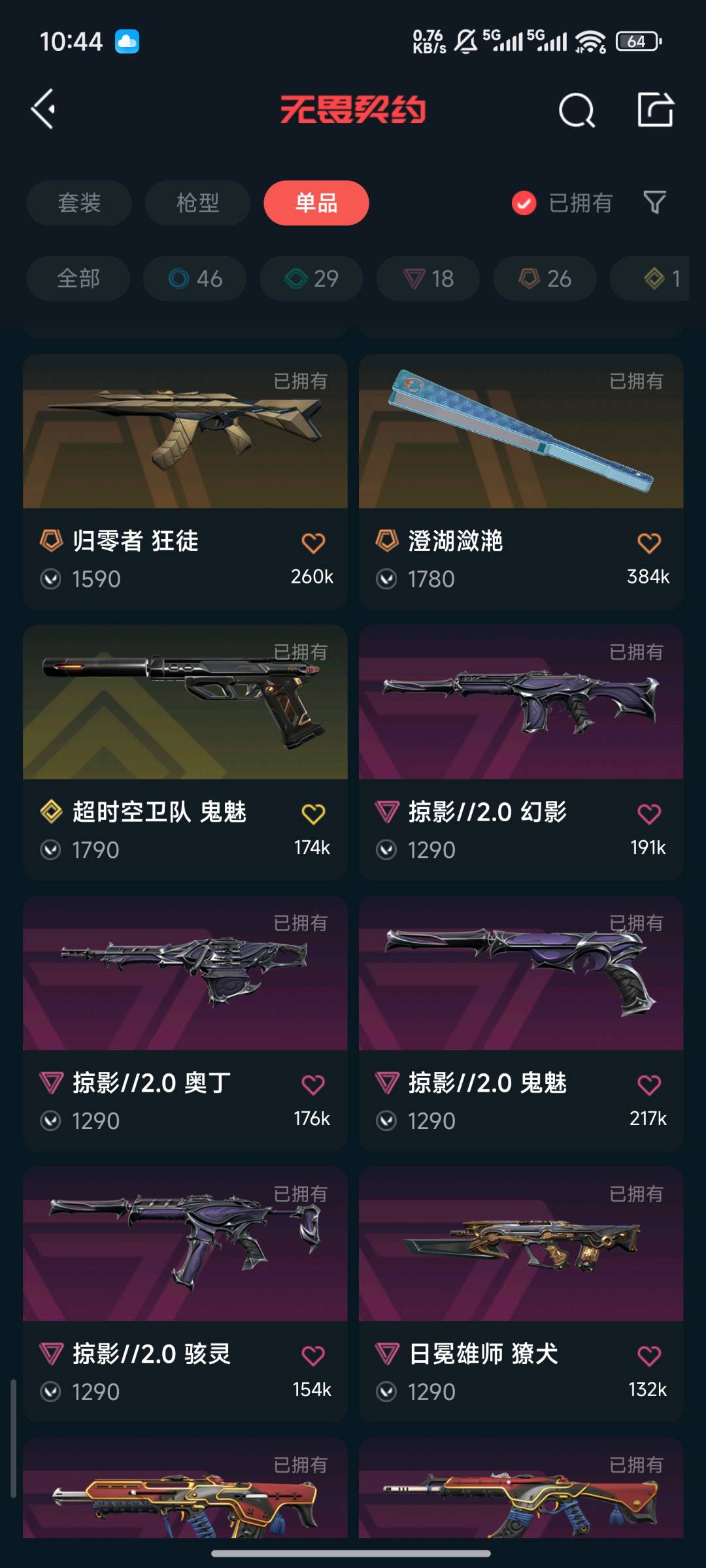Open the 掠影//2.0 鬼魅 skin card
The width and height of the screenshot is (706, 1568).
point(521,1000)
